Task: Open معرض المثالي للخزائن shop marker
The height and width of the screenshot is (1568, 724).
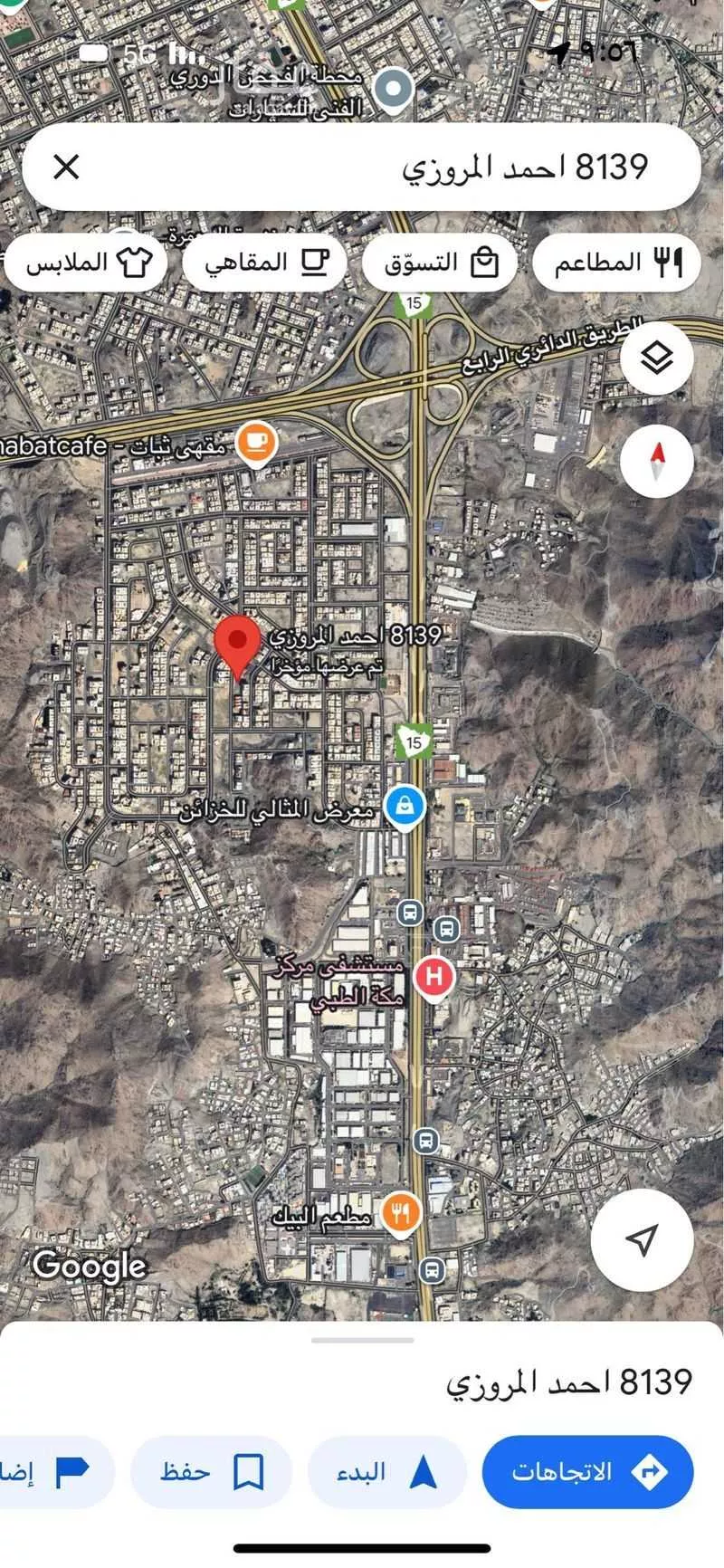Action: coord(405,806)
